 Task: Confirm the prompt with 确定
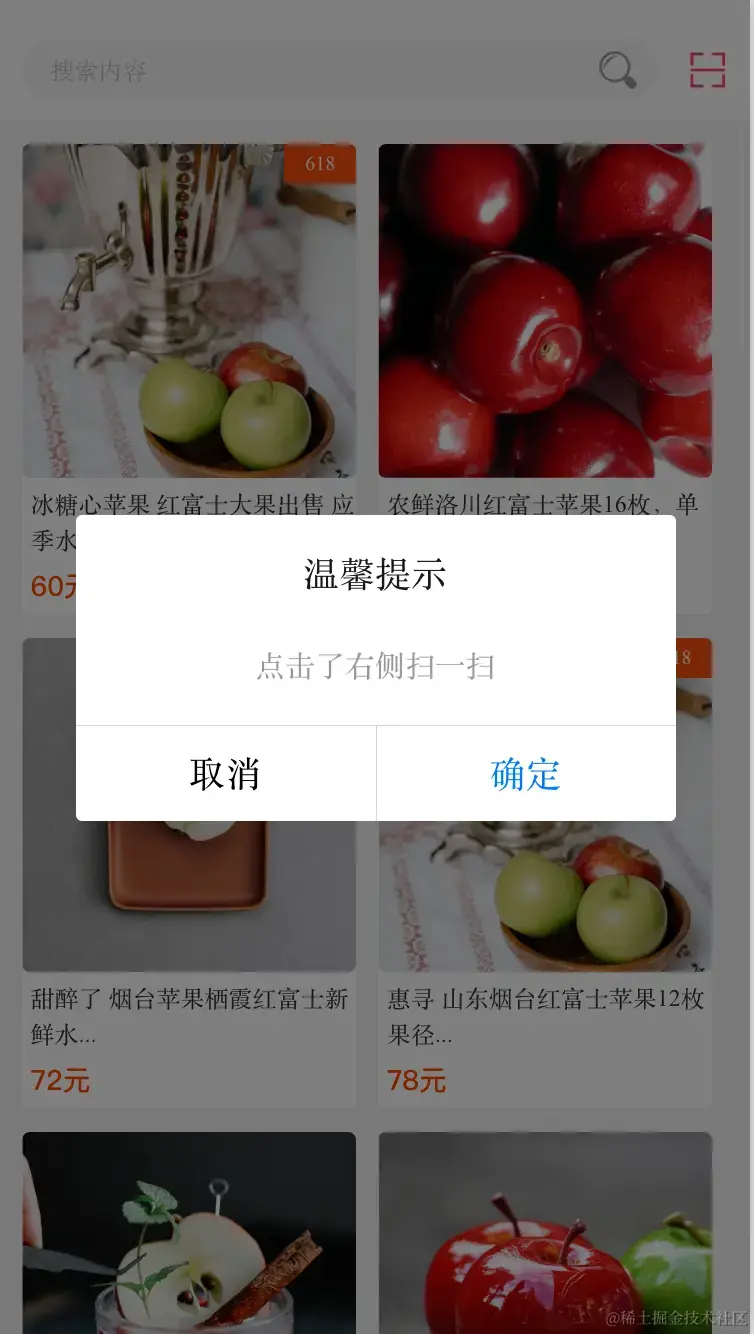click(525, 774)
